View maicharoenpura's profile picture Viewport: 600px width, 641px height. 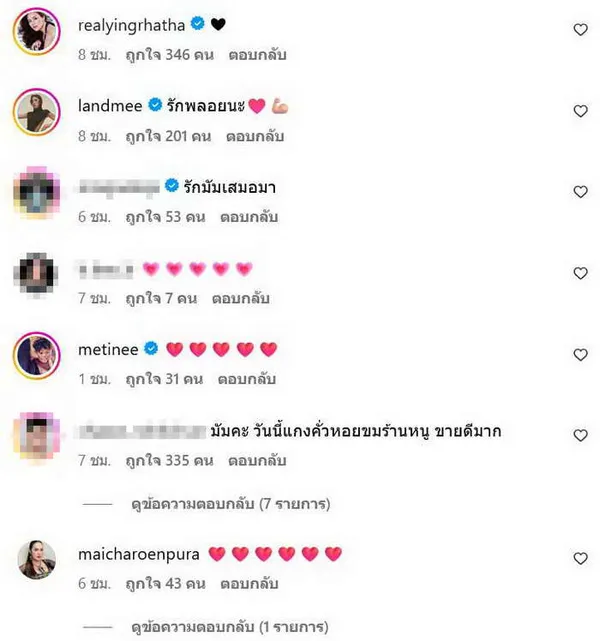point(35,558)
